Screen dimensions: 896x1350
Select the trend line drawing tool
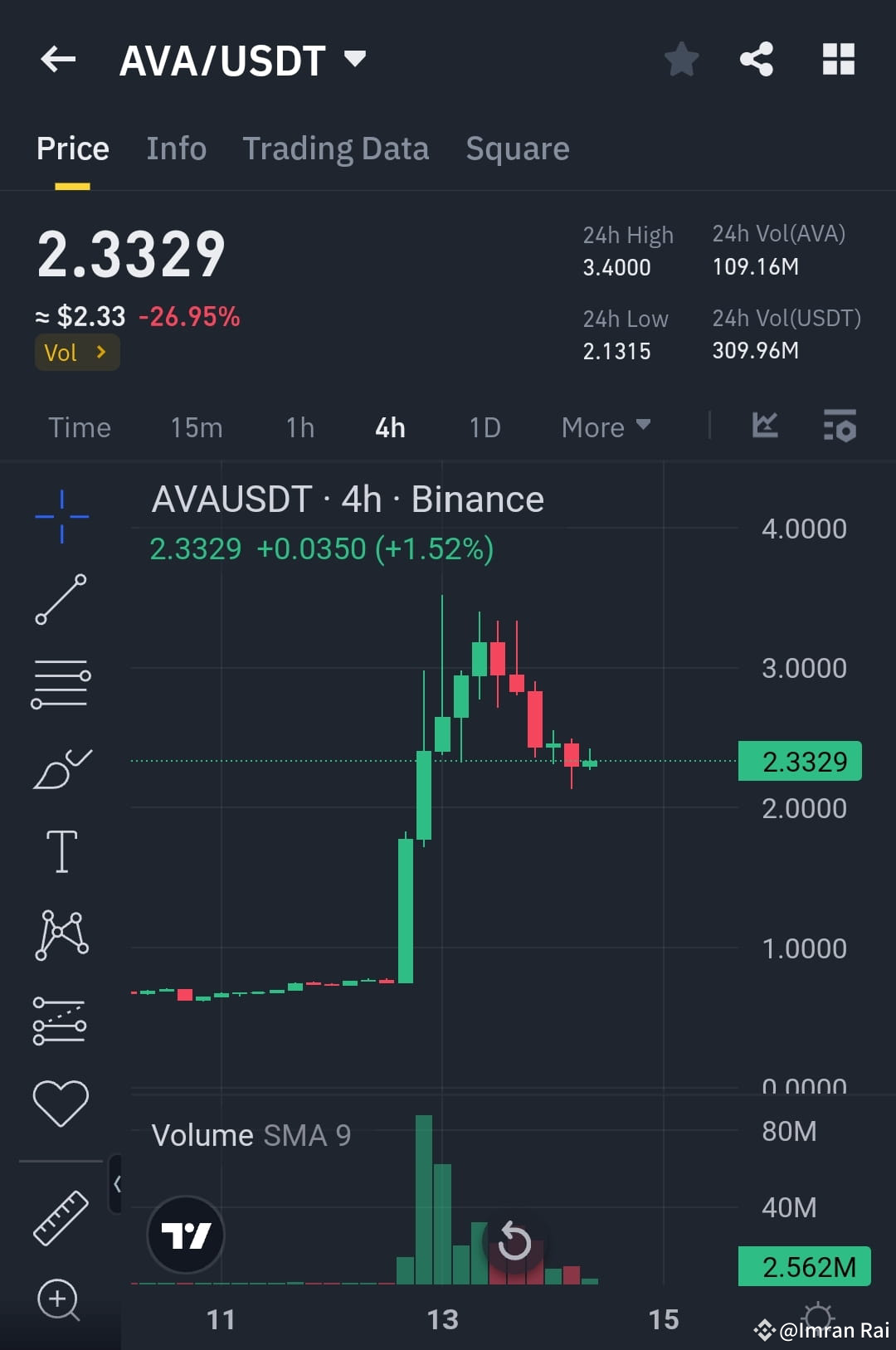[x=61, y=600]
